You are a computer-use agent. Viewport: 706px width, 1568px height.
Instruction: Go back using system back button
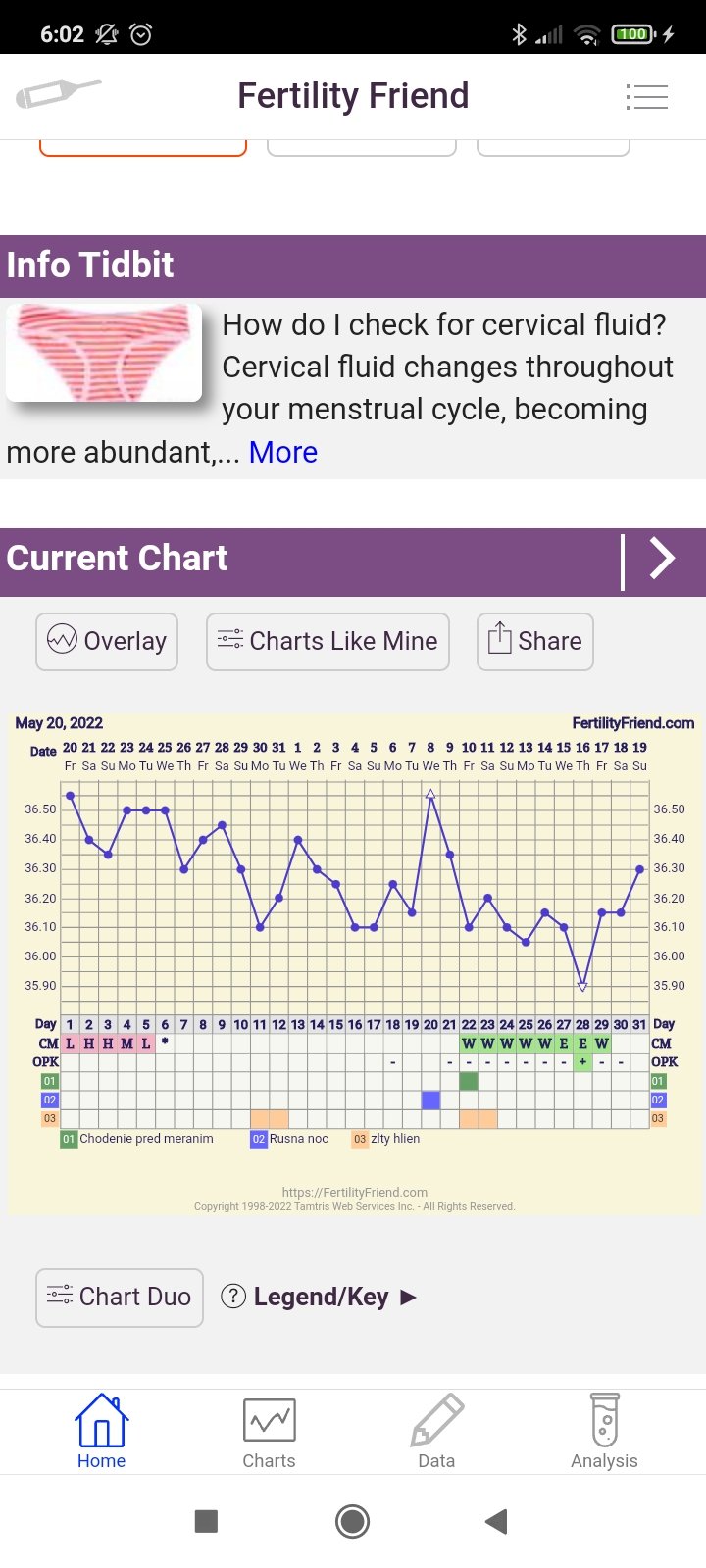click(497, 1521)
